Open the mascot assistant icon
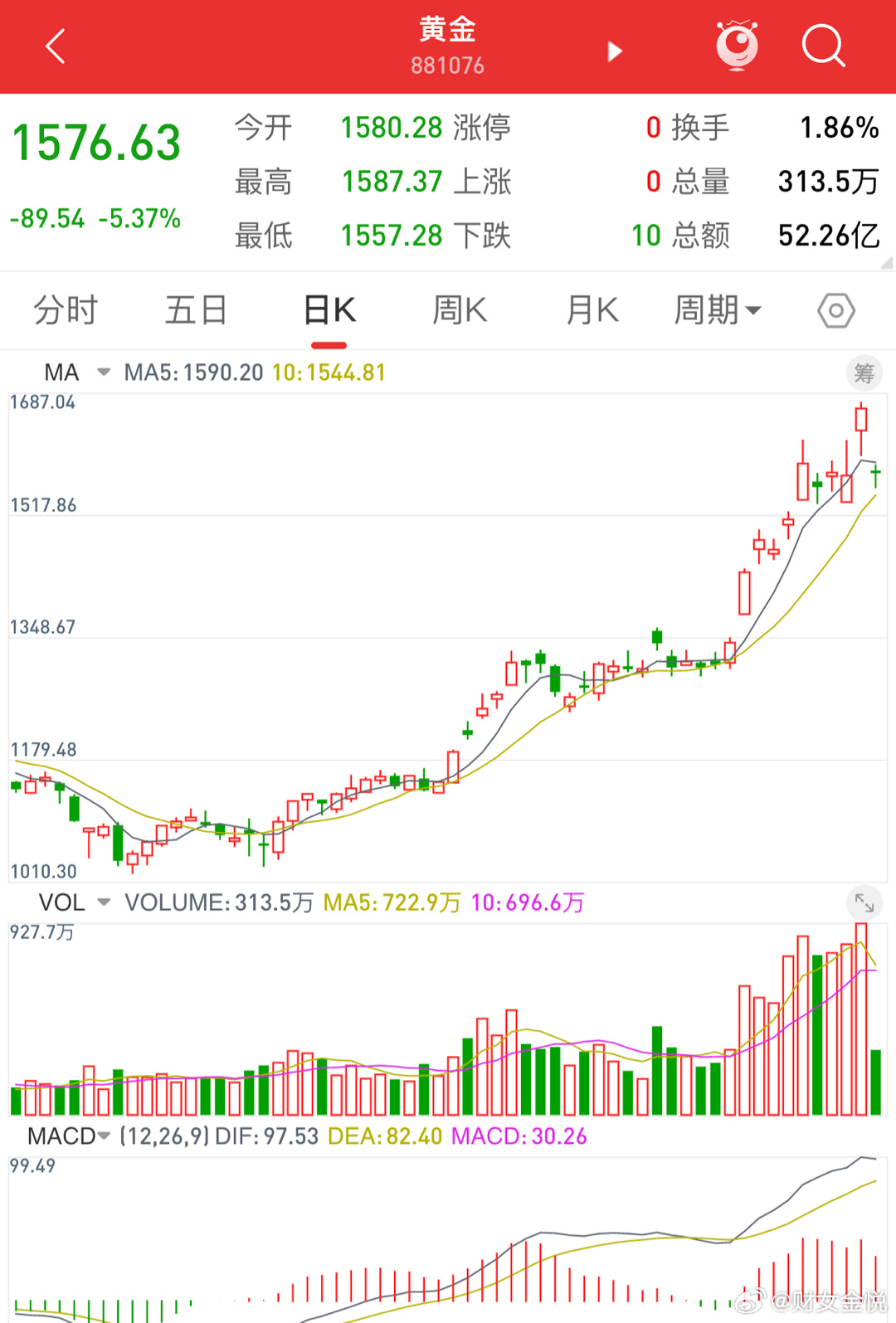Image resolution: width=896 pixels, height=1323 pixels. (x=737, y=46)
